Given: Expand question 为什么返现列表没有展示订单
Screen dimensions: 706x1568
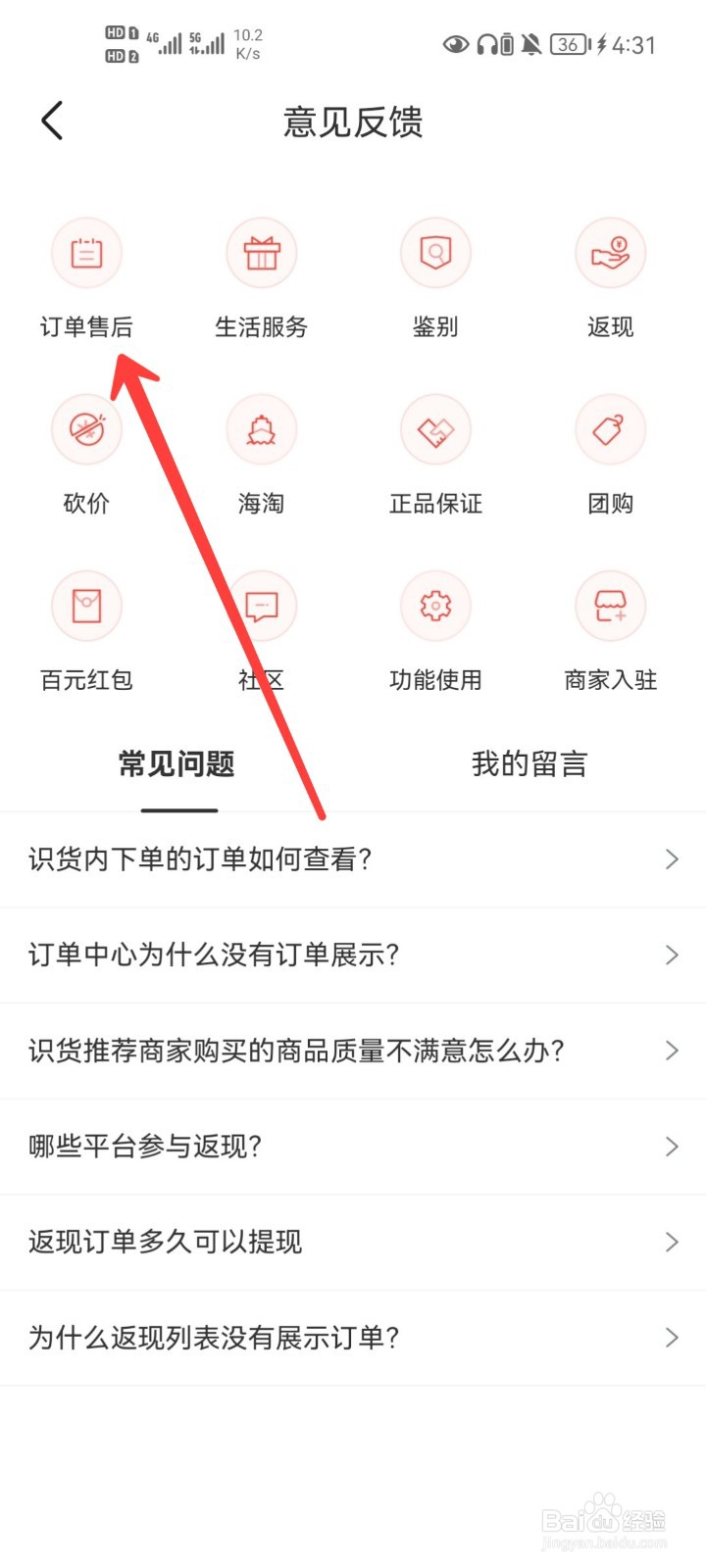Looking at the screenshot, I should click(353, 1337).
